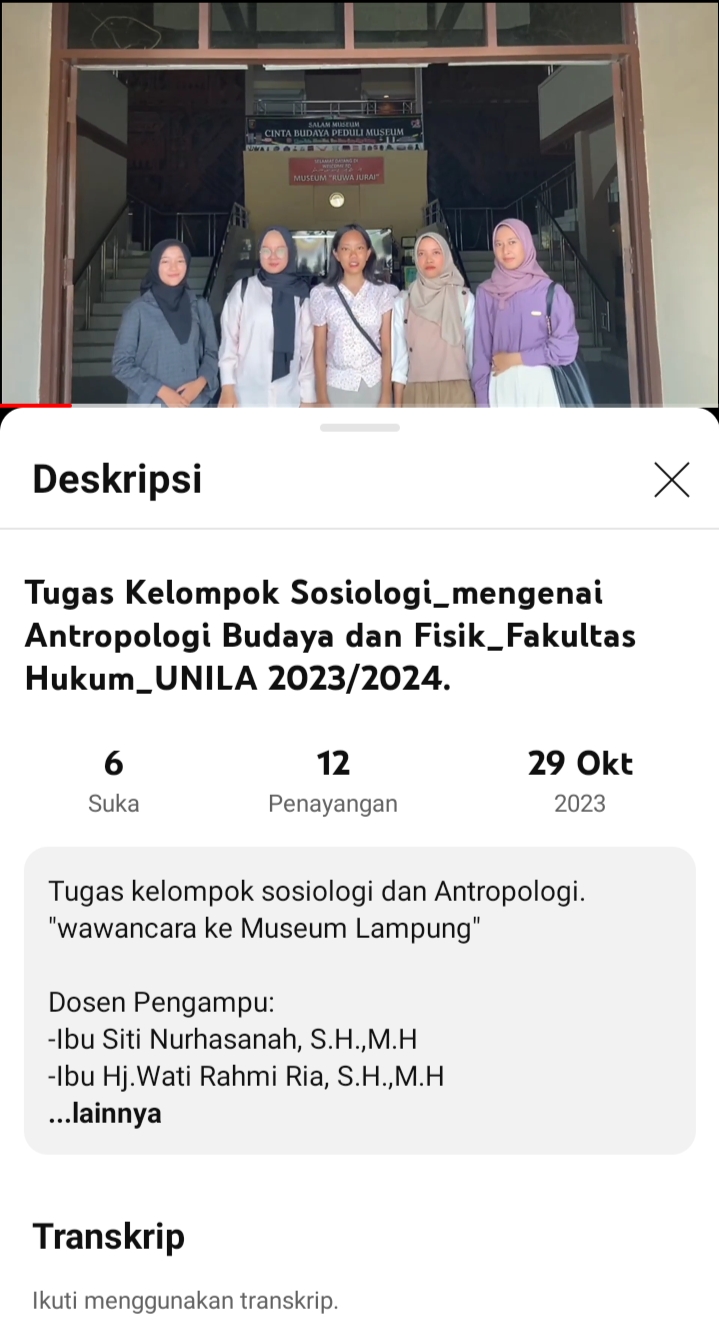719x1332 pixels.
Task: Expand description with ...lainnya
Action: click(x=105, y=1114)
